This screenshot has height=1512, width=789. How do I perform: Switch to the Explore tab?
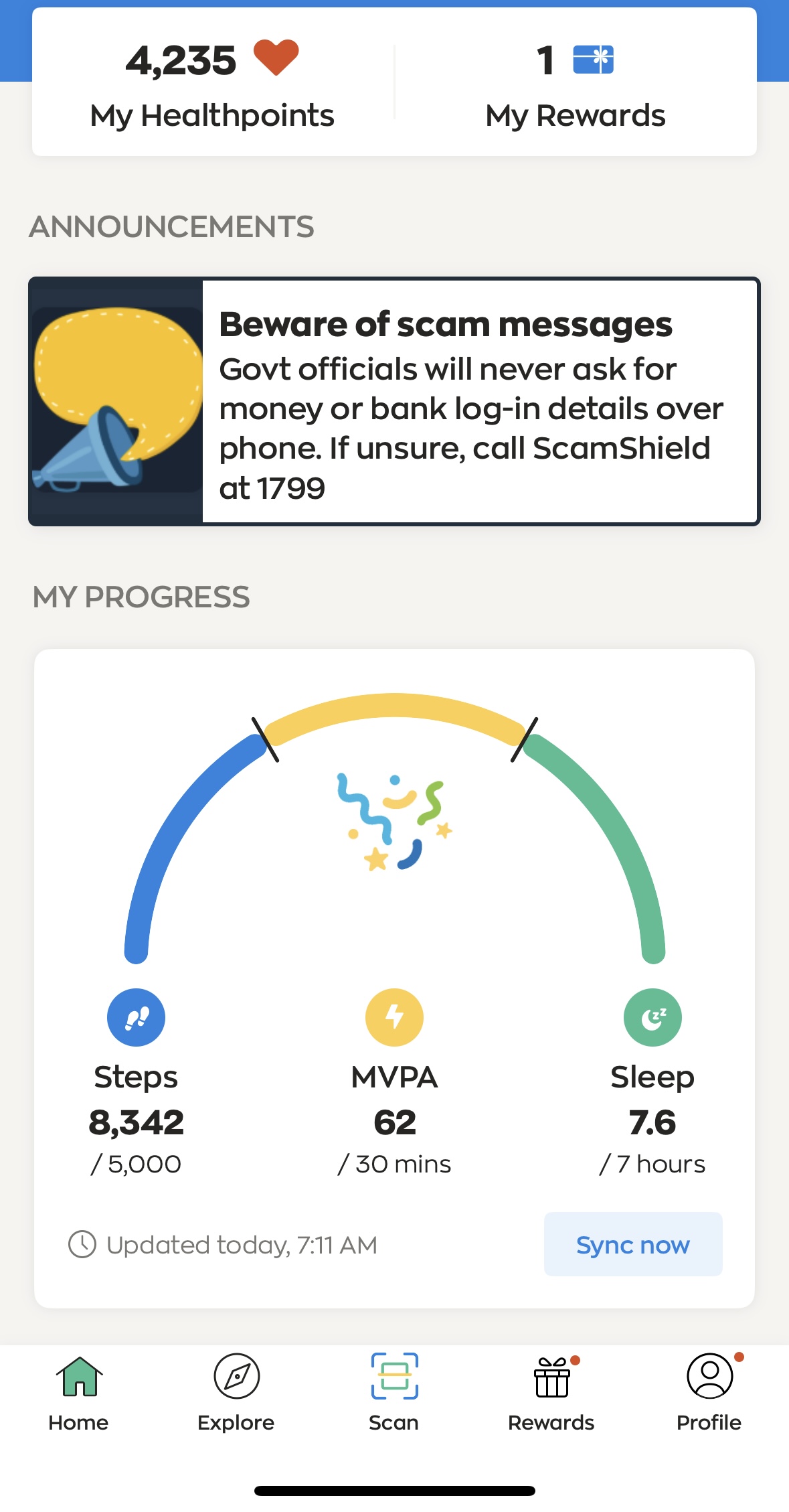236,1391
